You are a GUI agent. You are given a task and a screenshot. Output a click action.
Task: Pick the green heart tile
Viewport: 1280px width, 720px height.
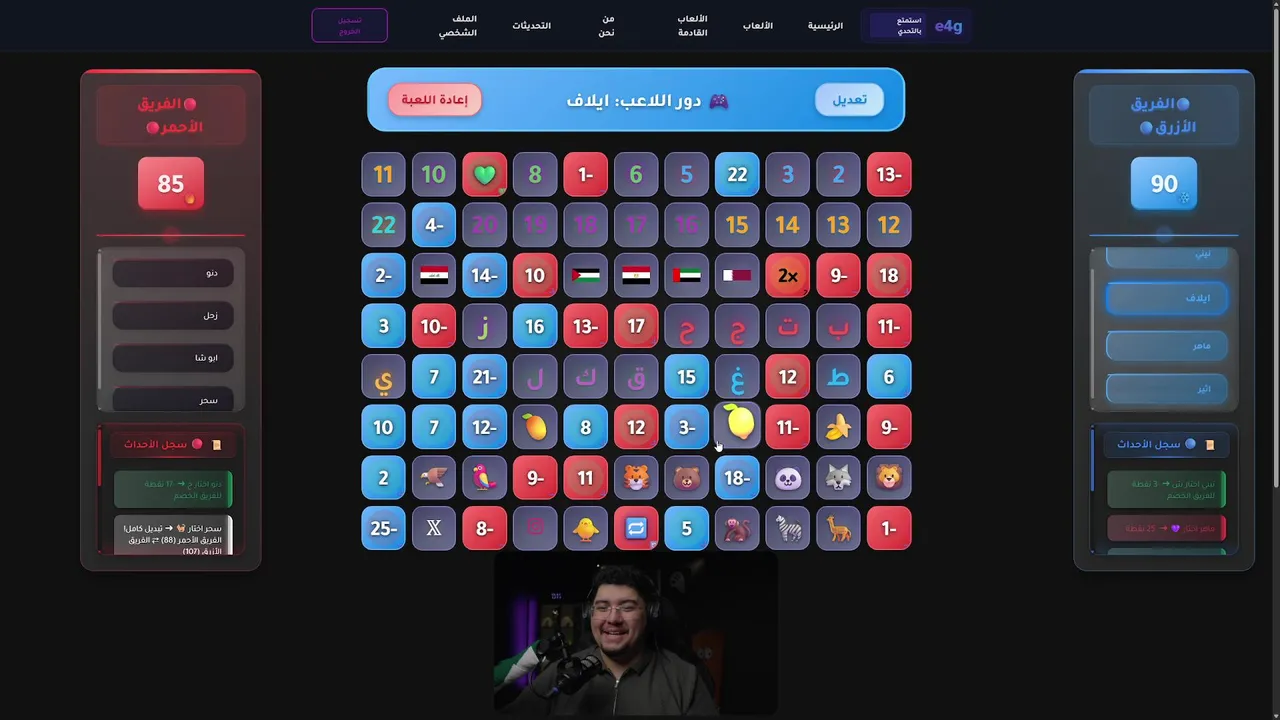[484, 175]
